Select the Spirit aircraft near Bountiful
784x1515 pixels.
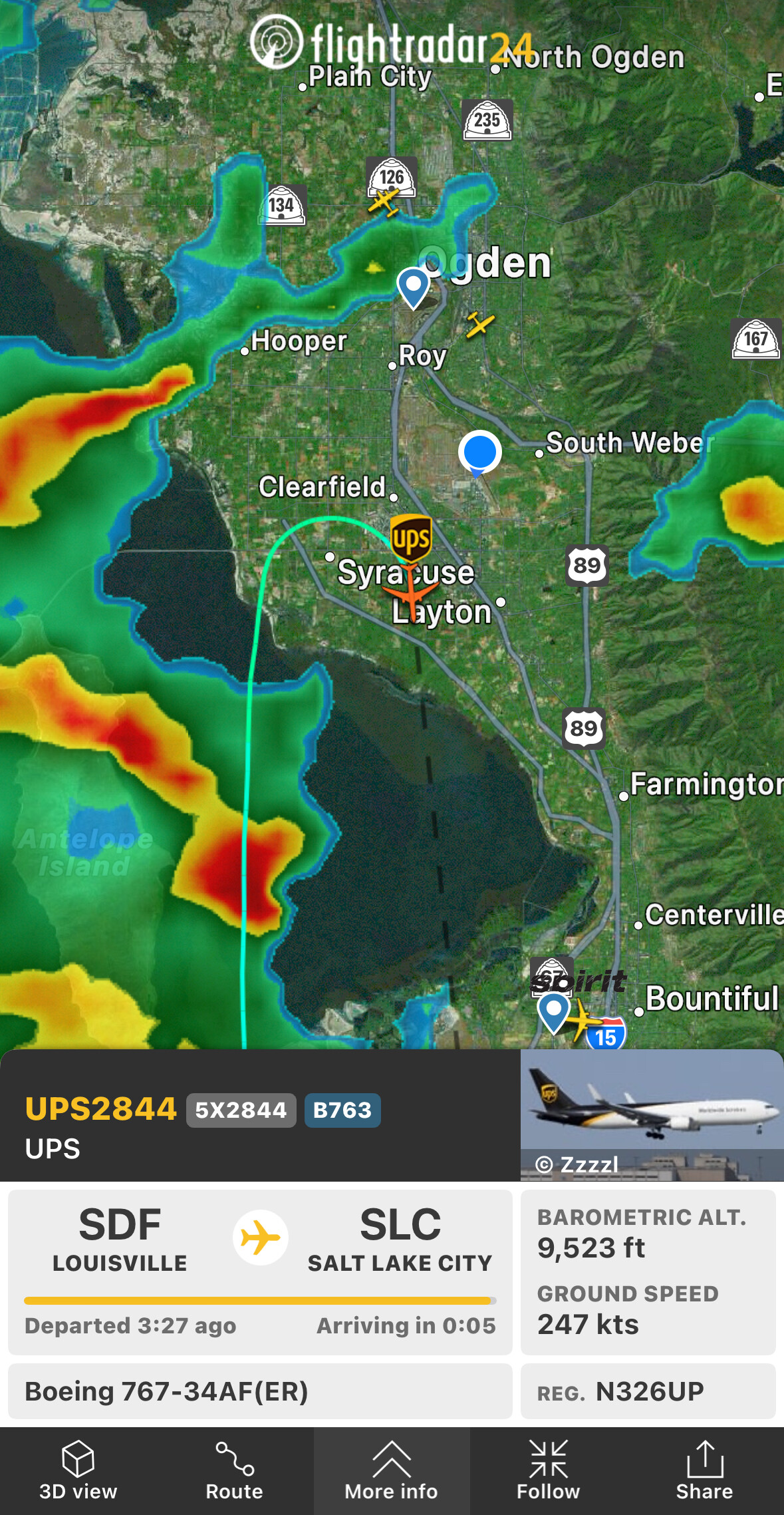pyautogui.click(x=584, y=1017)
